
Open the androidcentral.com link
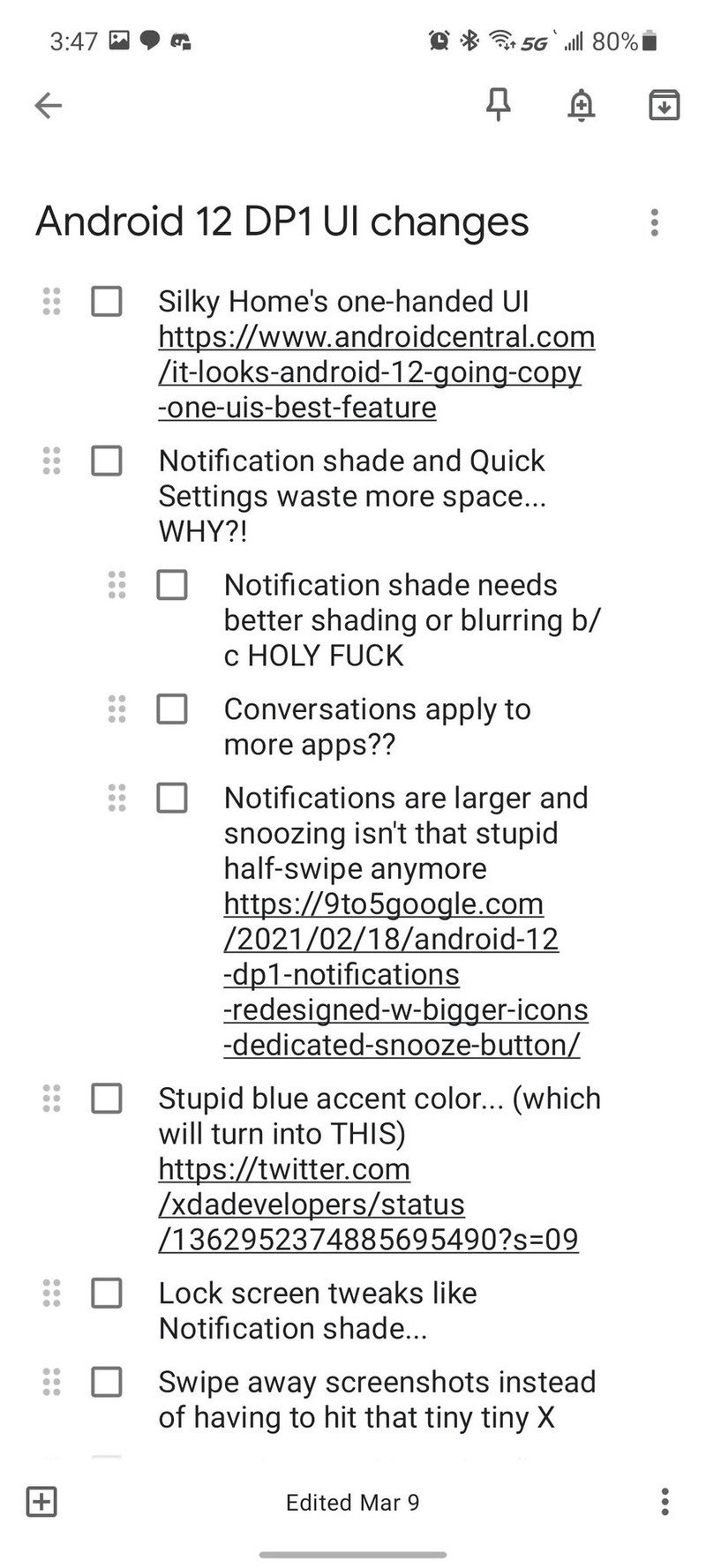coord(376,372)
